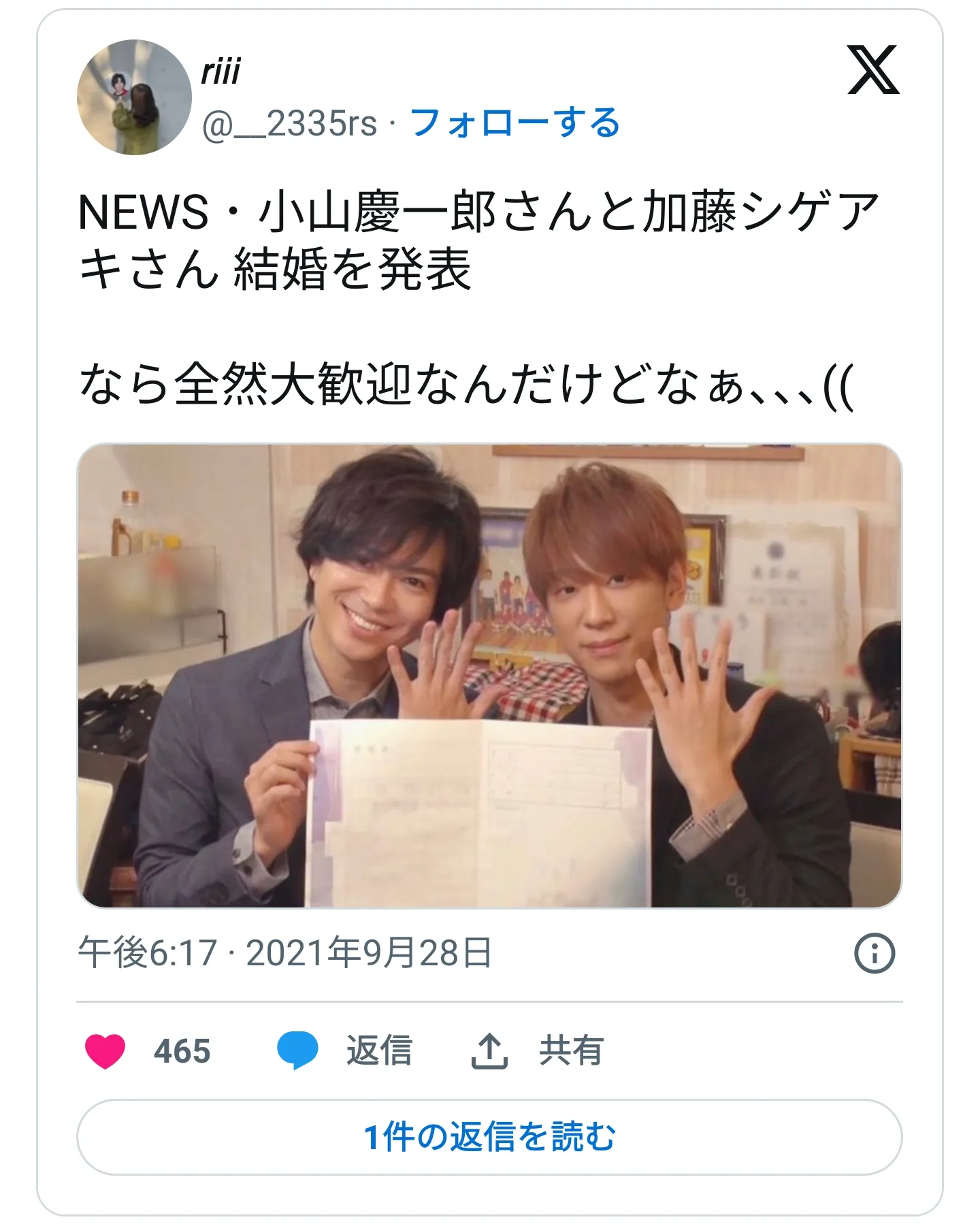The height and width of the screenshot is (1224, 980).
Task: Open the tweet timestamp 午後6:17
Action: tap(284, 952)
